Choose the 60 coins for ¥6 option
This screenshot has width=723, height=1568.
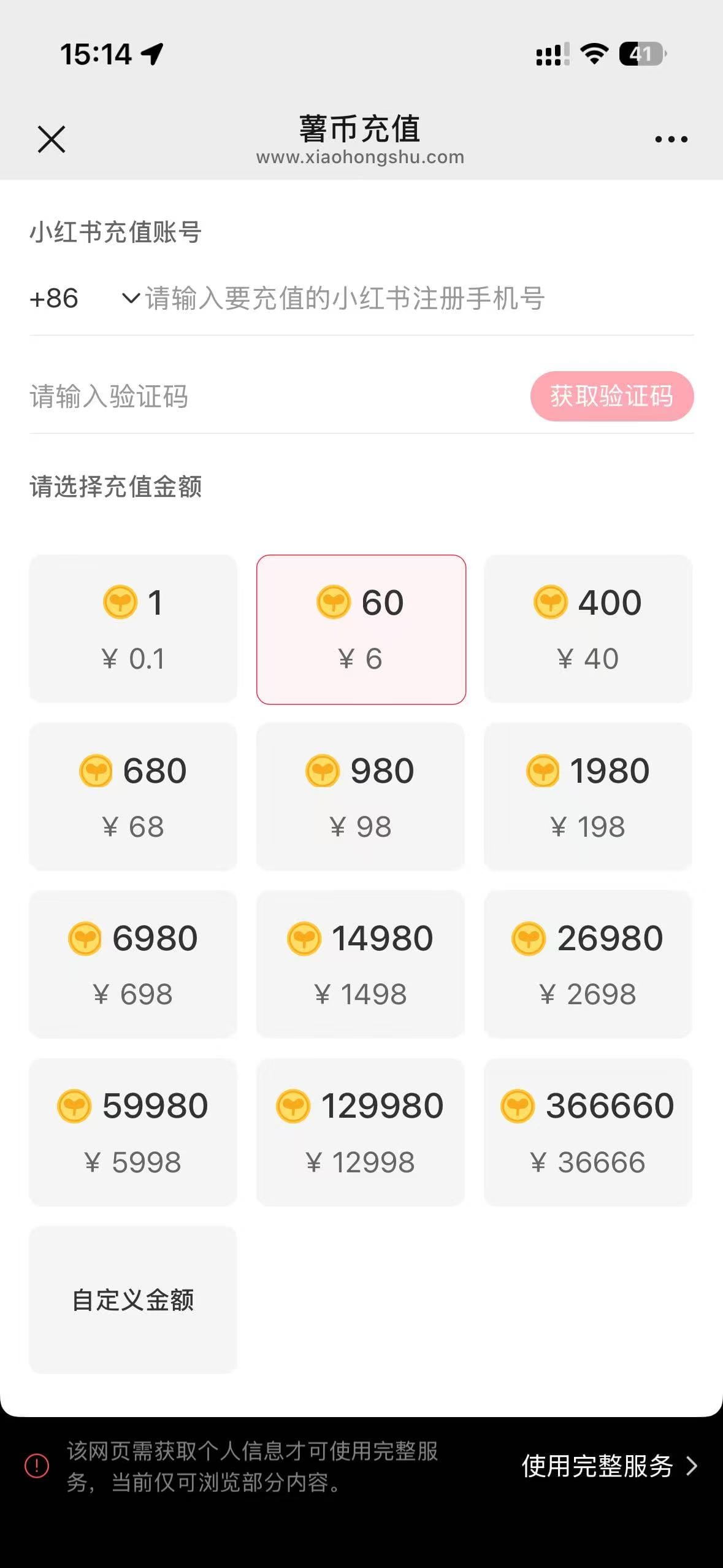tap(361, 629)
